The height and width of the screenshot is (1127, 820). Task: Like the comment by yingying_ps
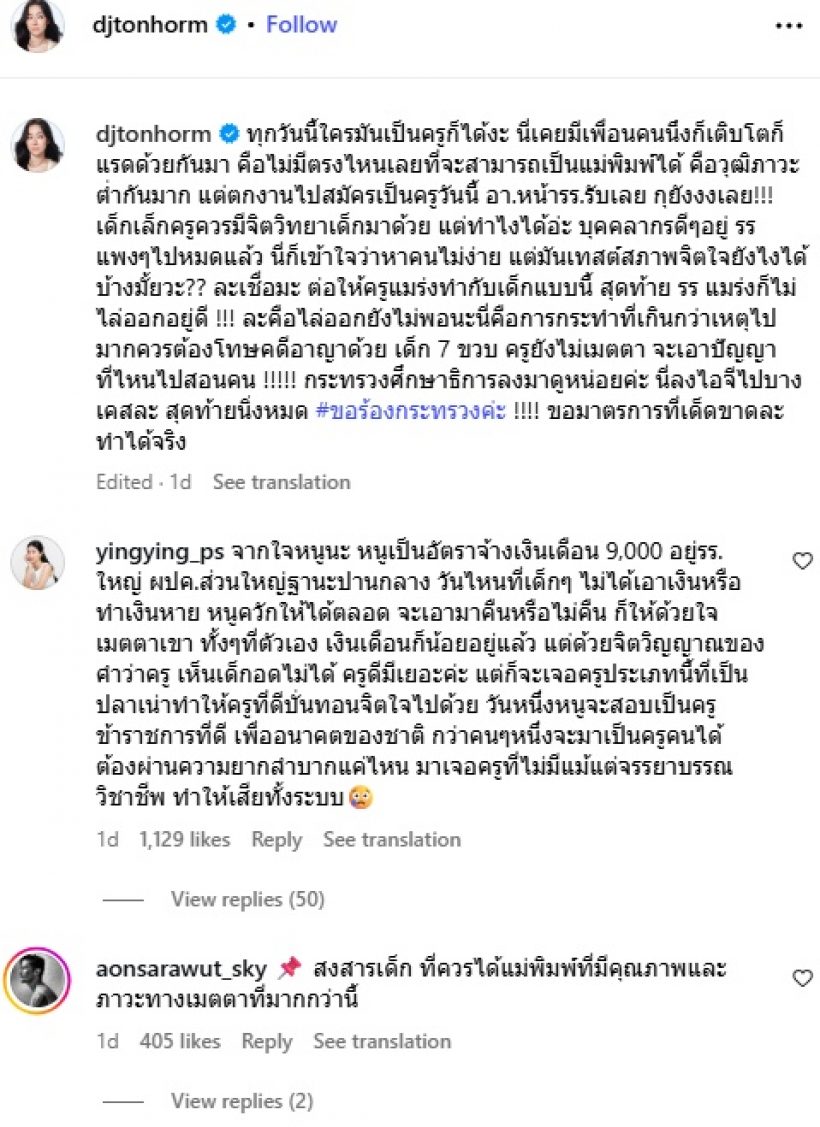coord(802,561)
